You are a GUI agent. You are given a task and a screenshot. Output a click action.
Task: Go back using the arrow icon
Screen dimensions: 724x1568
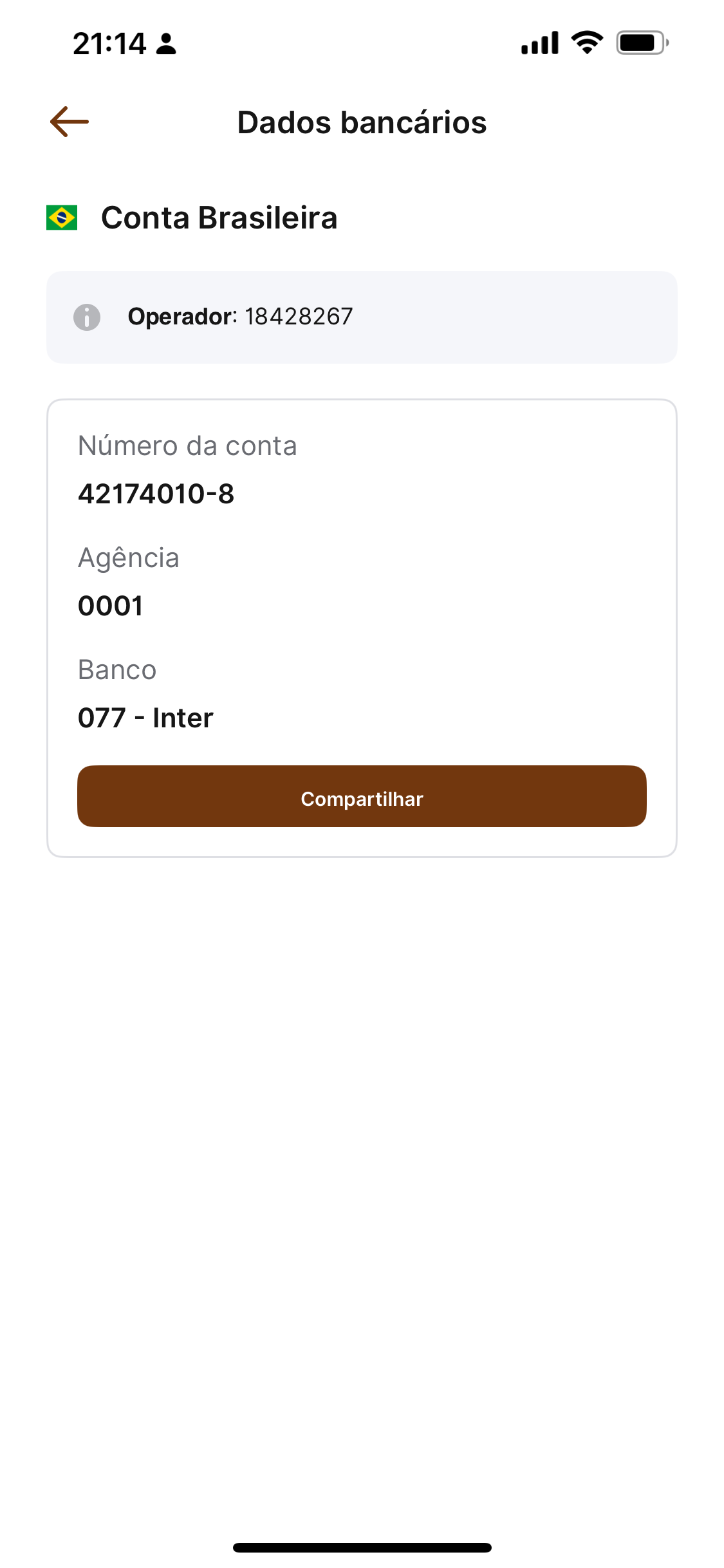[70, 122]
